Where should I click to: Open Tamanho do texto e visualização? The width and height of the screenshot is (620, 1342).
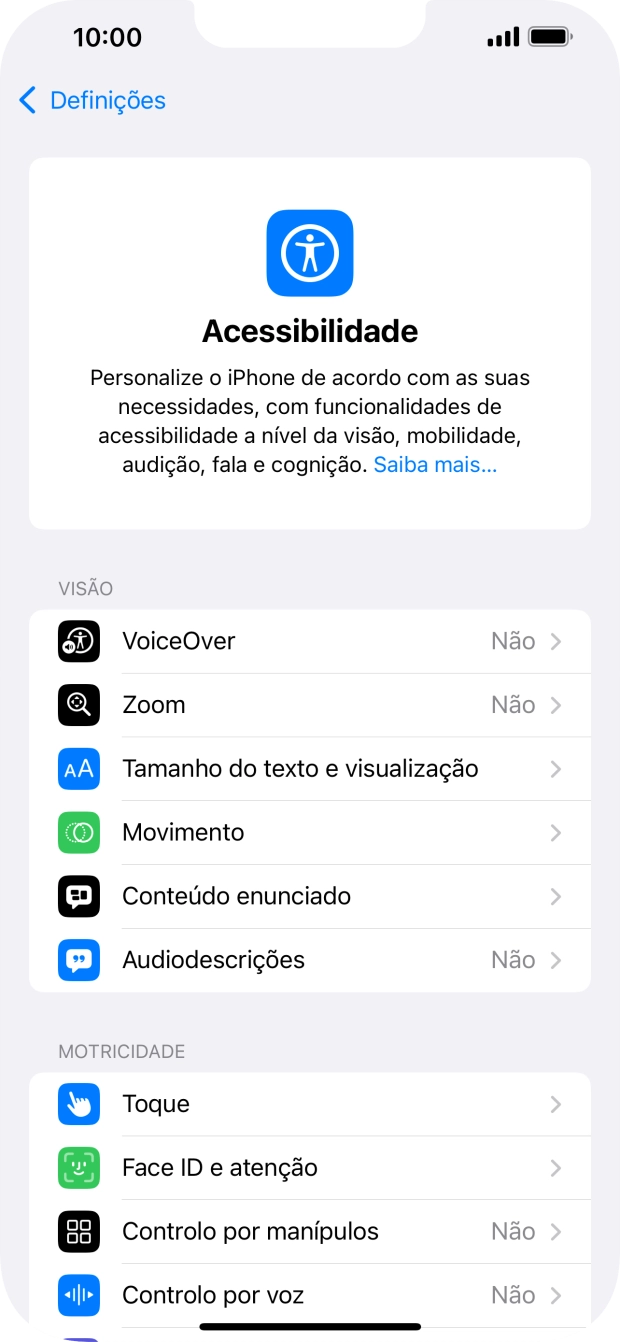310,769
